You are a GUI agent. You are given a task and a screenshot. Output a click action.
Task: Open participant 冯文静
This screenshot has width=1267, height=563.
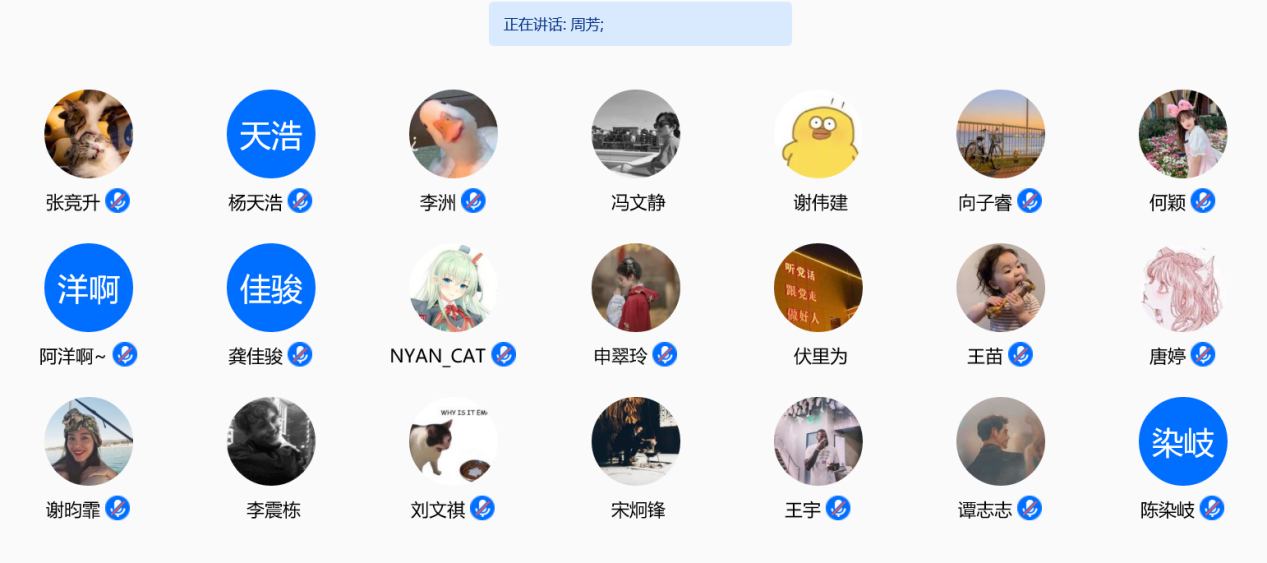tap(636, 134)
